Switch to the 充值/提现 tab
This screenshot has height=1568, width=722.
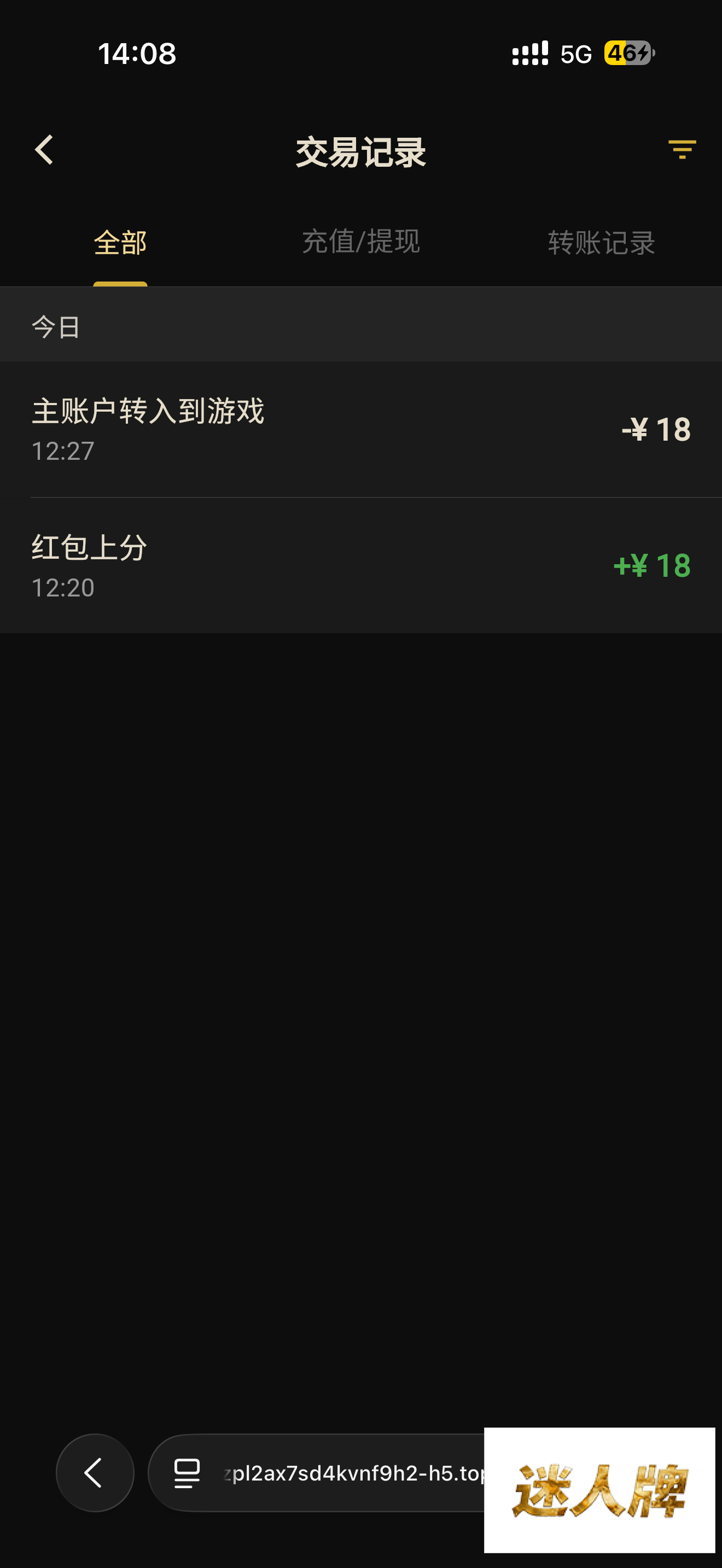click(x=360, y=242)
